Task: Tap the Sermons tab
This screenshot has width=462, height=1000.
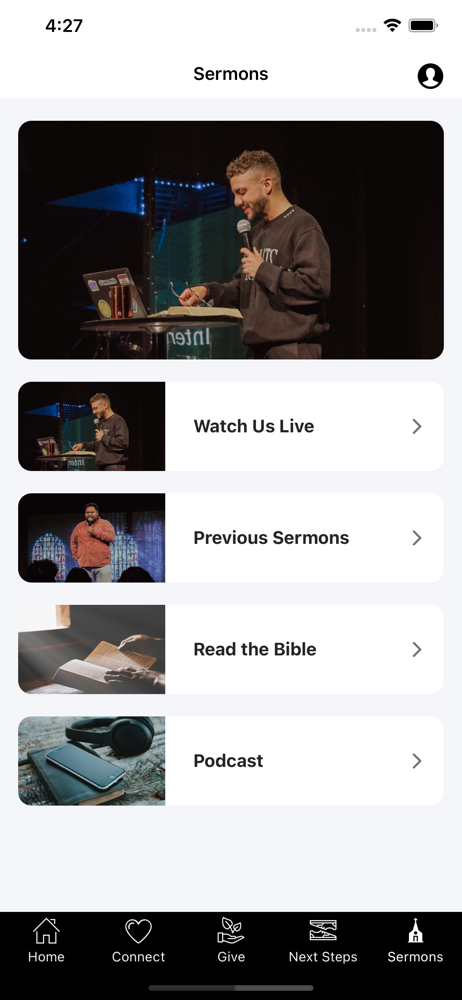Action: (x=415, y=941)
